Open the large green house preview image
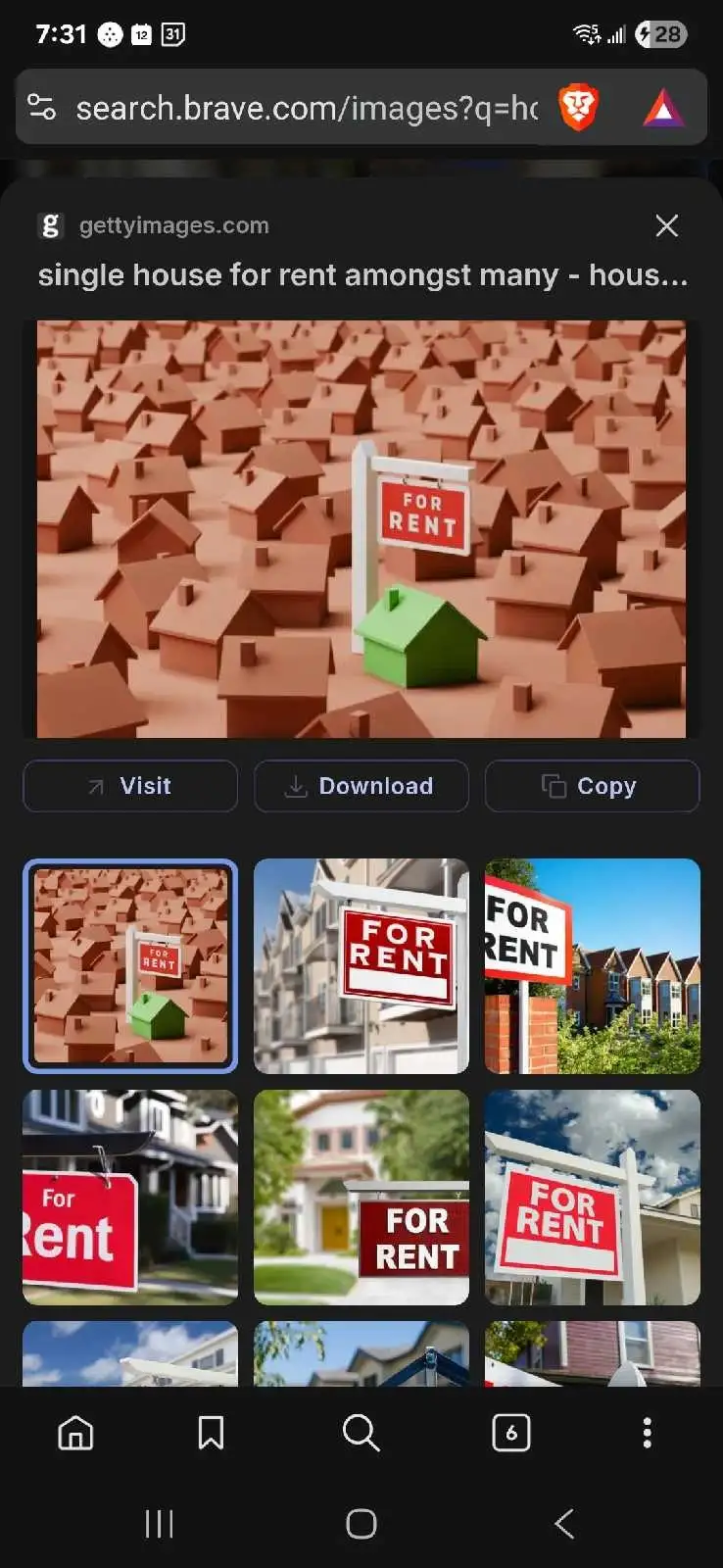Image resolution: width=723 pixels, height=1568 pixels. point(361,529)
